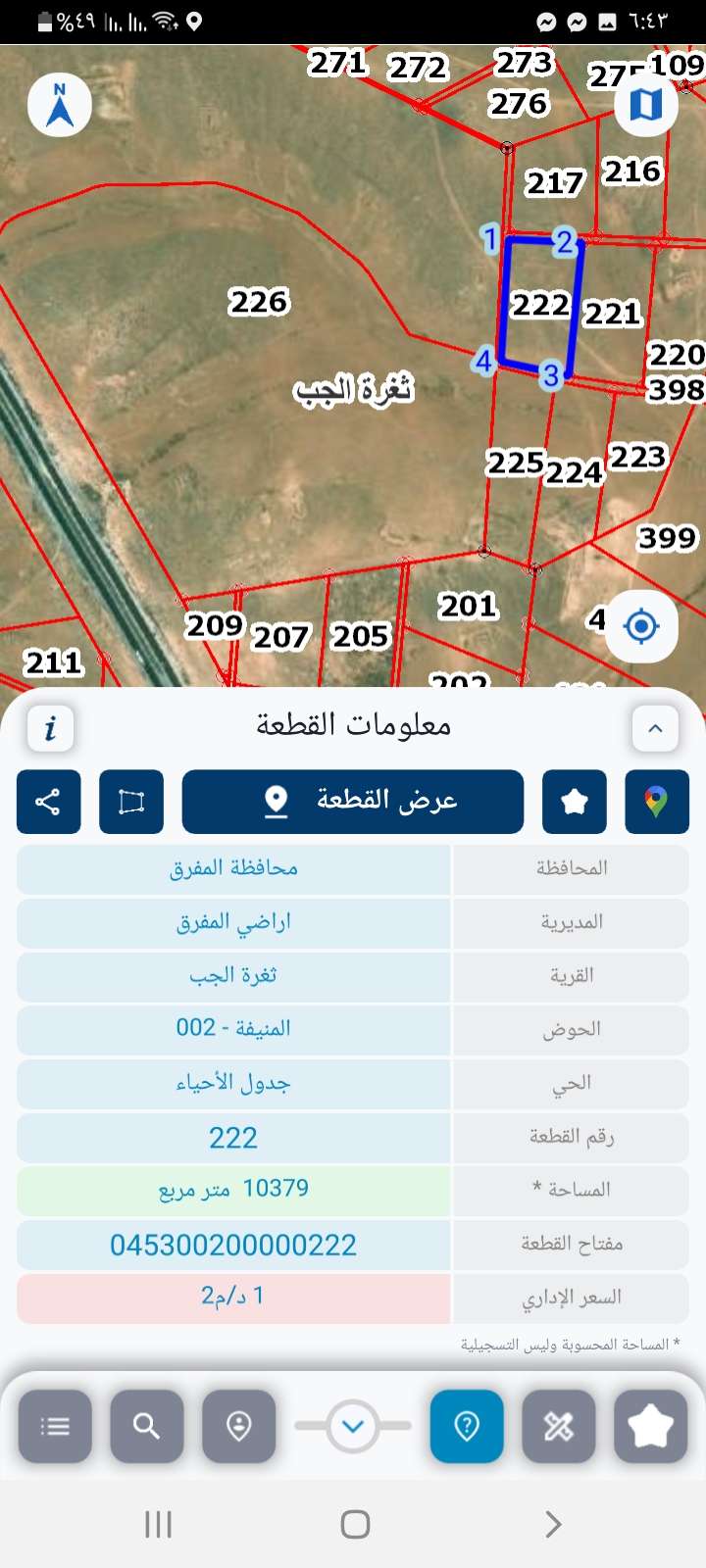The image size is (706, 1568).
Task: Show parcel boundary coordinates
Action: pos(131,802)
